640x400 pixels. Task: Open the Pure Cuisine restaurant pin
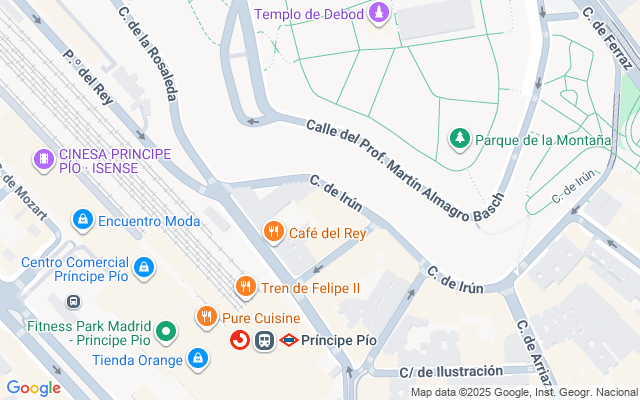207,316
